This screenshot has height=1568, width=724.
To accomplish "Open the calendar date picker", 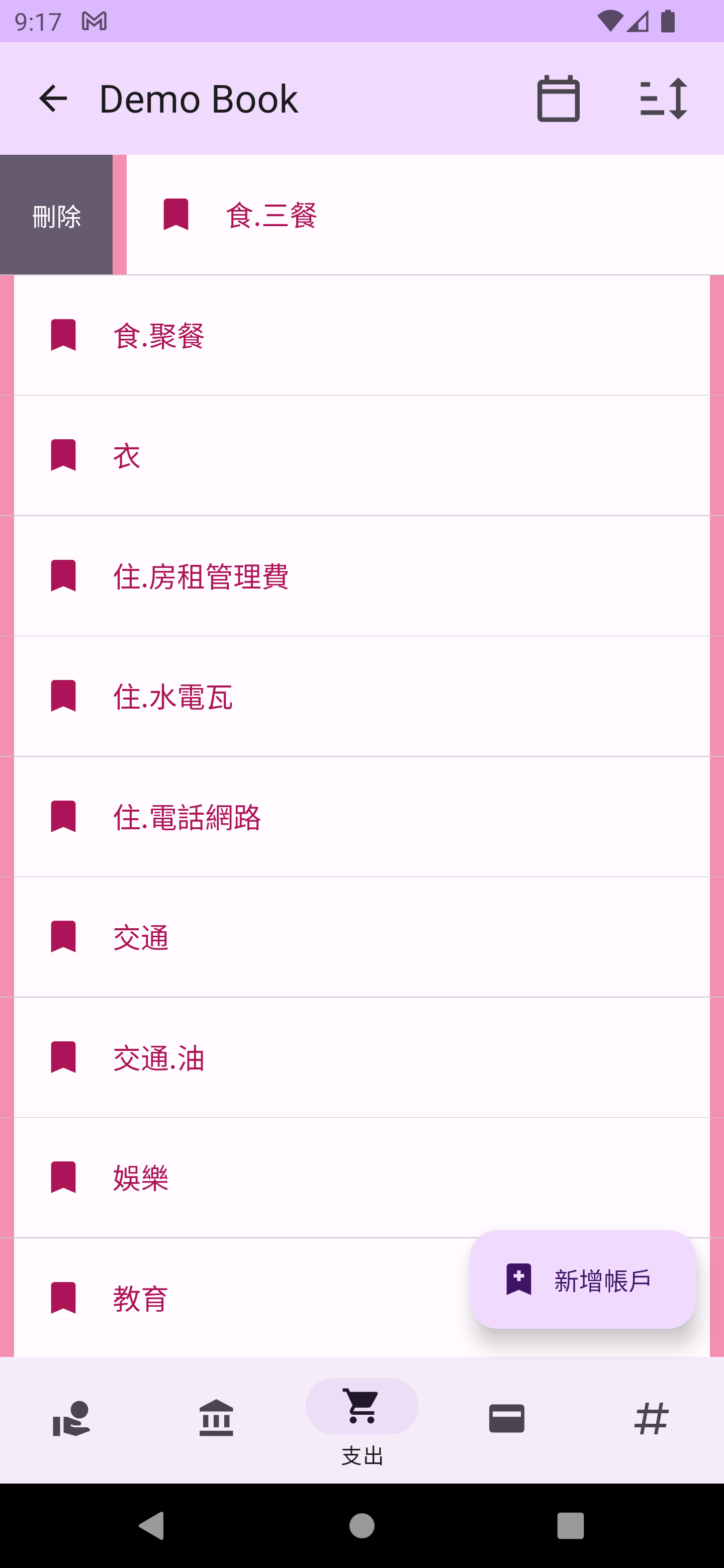I will tap(558, 99).
